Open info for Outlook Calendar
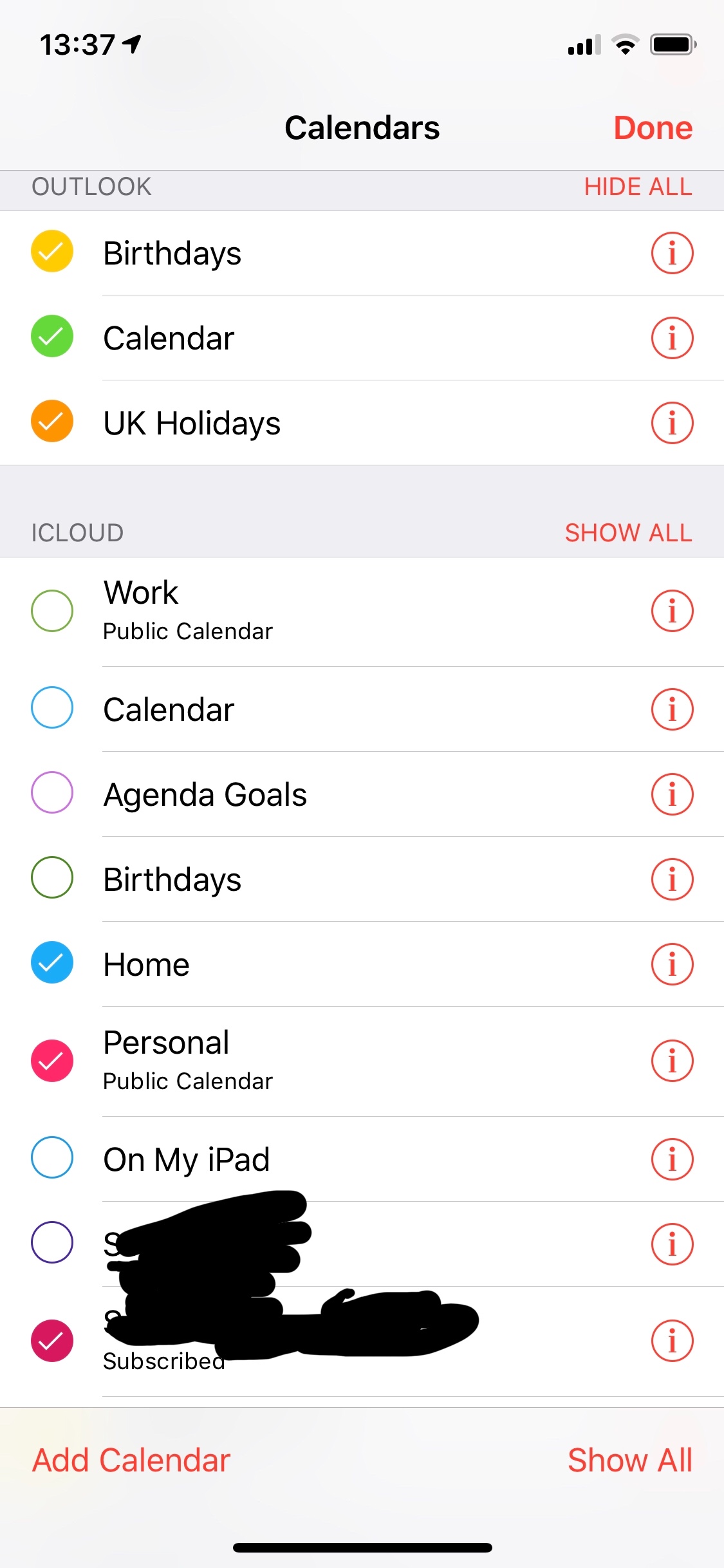724x1568 pixels. pyautogui.click(x=672, y=338)
